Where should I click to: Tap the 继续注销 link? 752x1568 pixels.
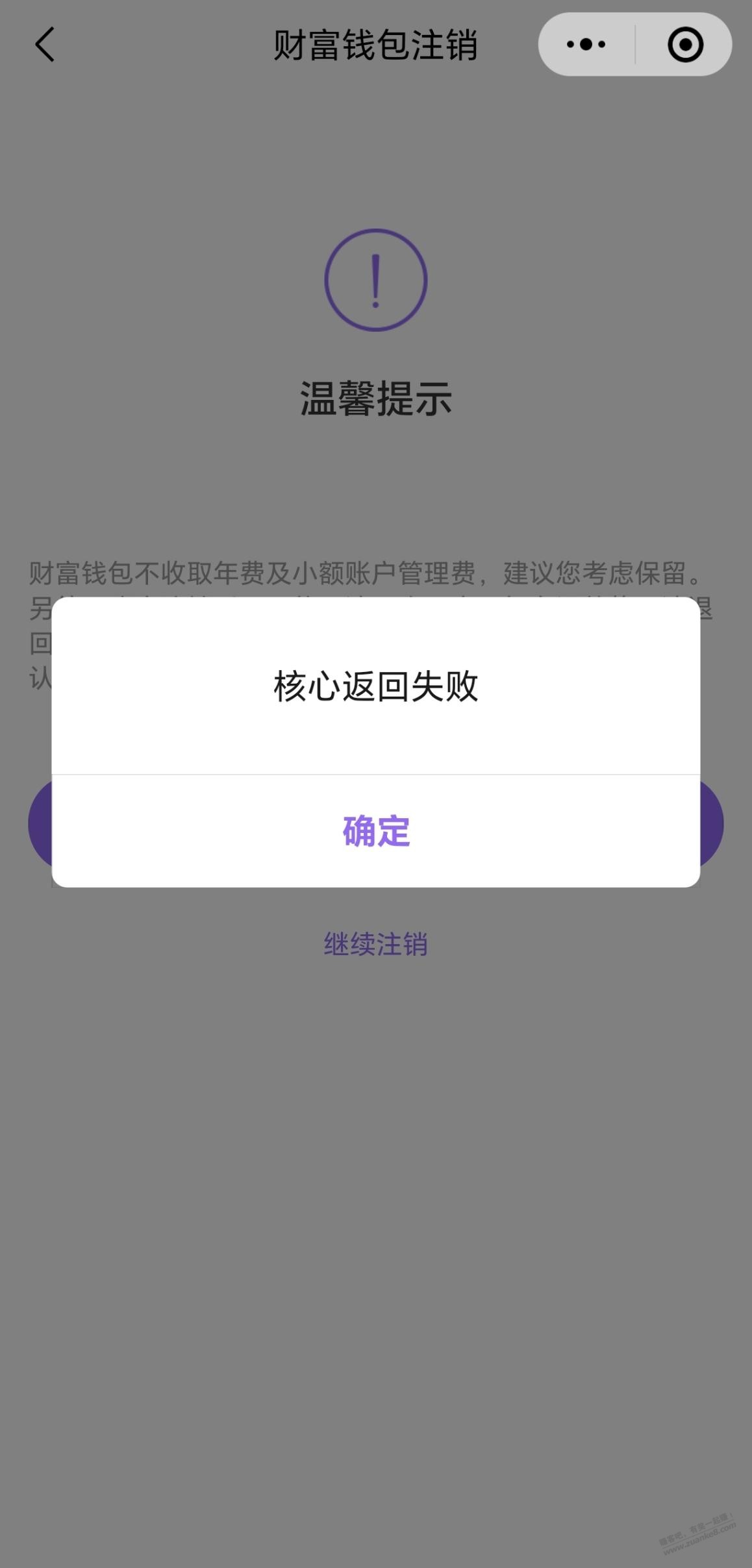375,944
